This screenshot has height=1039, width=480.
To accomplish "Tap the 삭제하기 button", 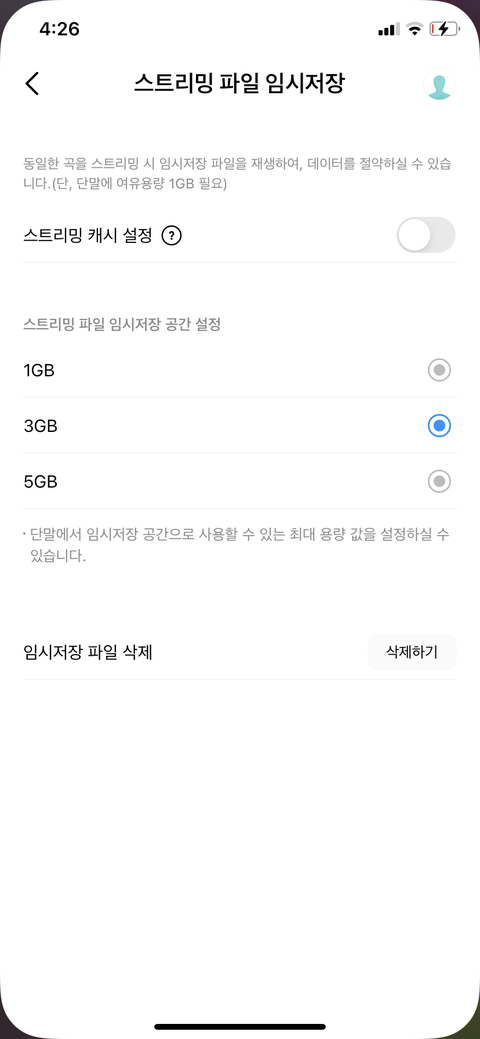I will [x=412, y=653].
